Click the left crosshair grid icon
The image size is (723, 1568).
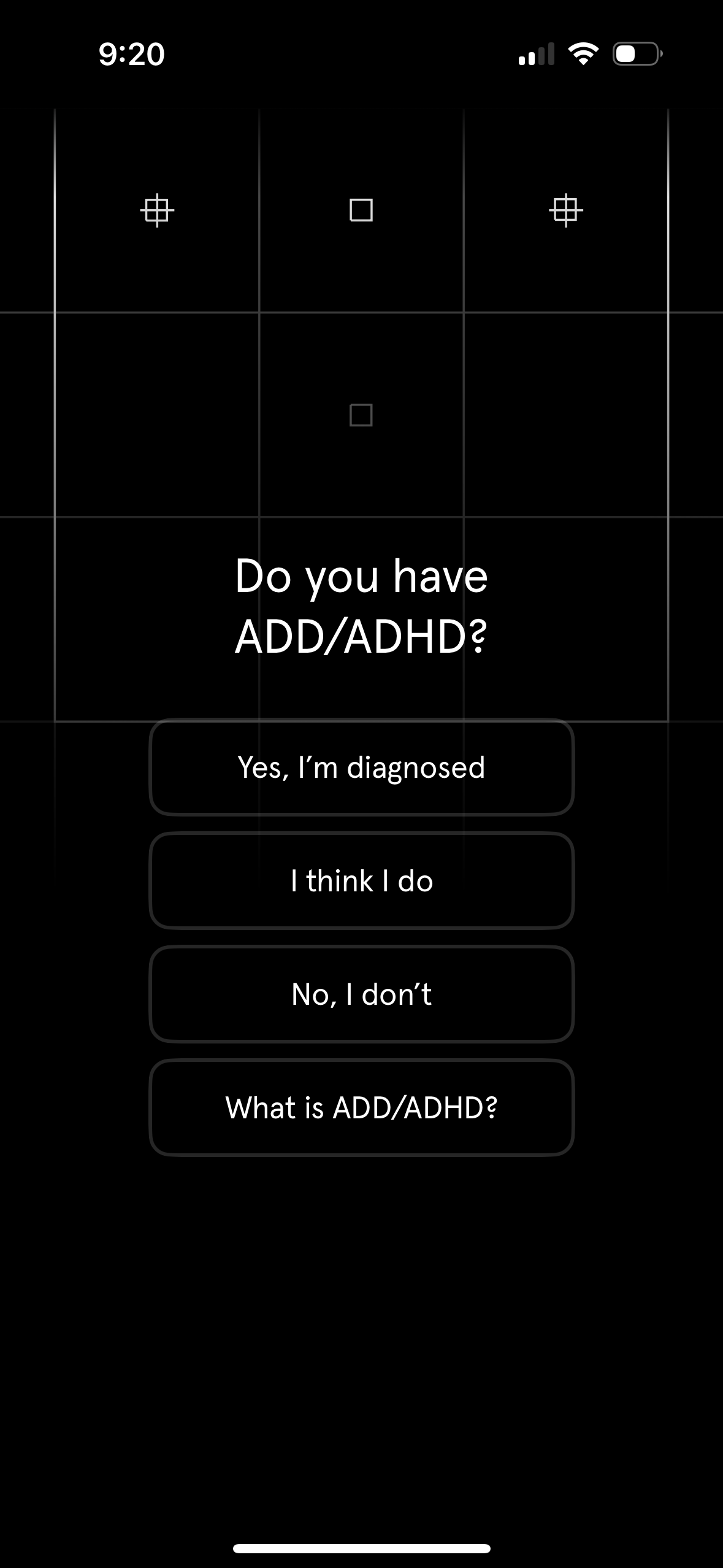click(x=156, y=210)
